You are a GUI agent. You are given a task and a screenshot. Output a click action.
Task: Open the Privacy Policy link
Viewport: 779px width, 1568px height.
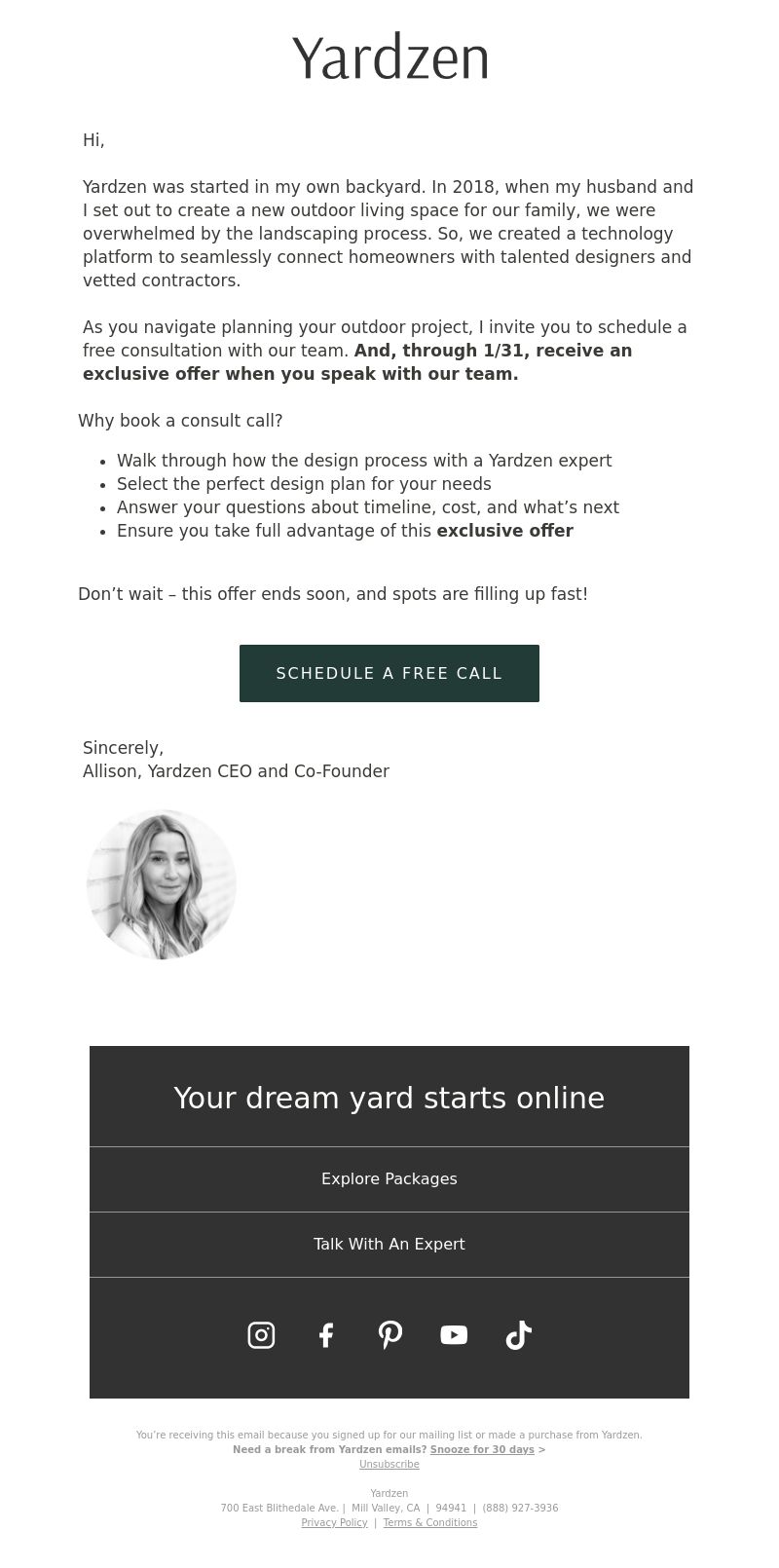click(x=334, y=1522)
